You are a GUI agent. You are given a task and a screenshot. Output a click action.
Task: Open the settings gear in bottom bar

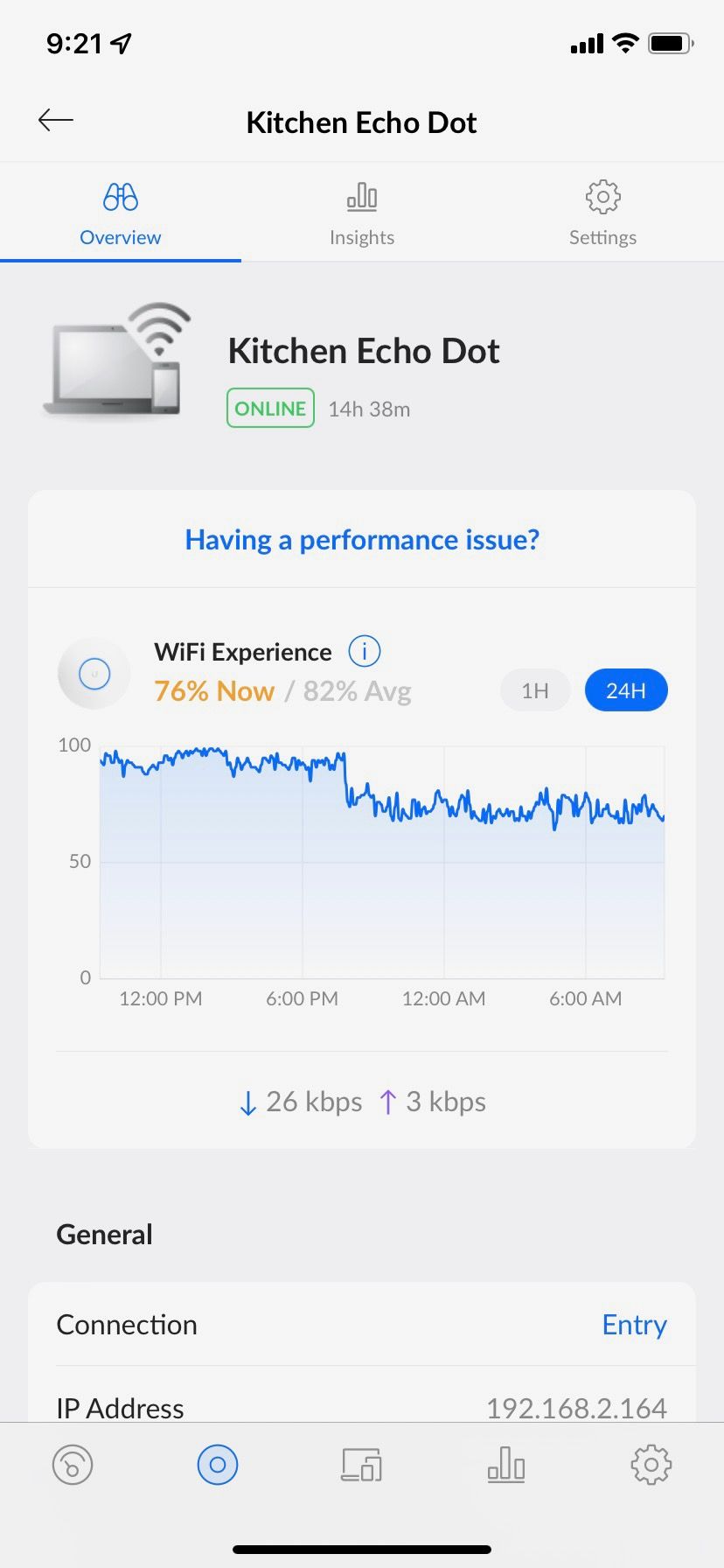[651, 1465]
